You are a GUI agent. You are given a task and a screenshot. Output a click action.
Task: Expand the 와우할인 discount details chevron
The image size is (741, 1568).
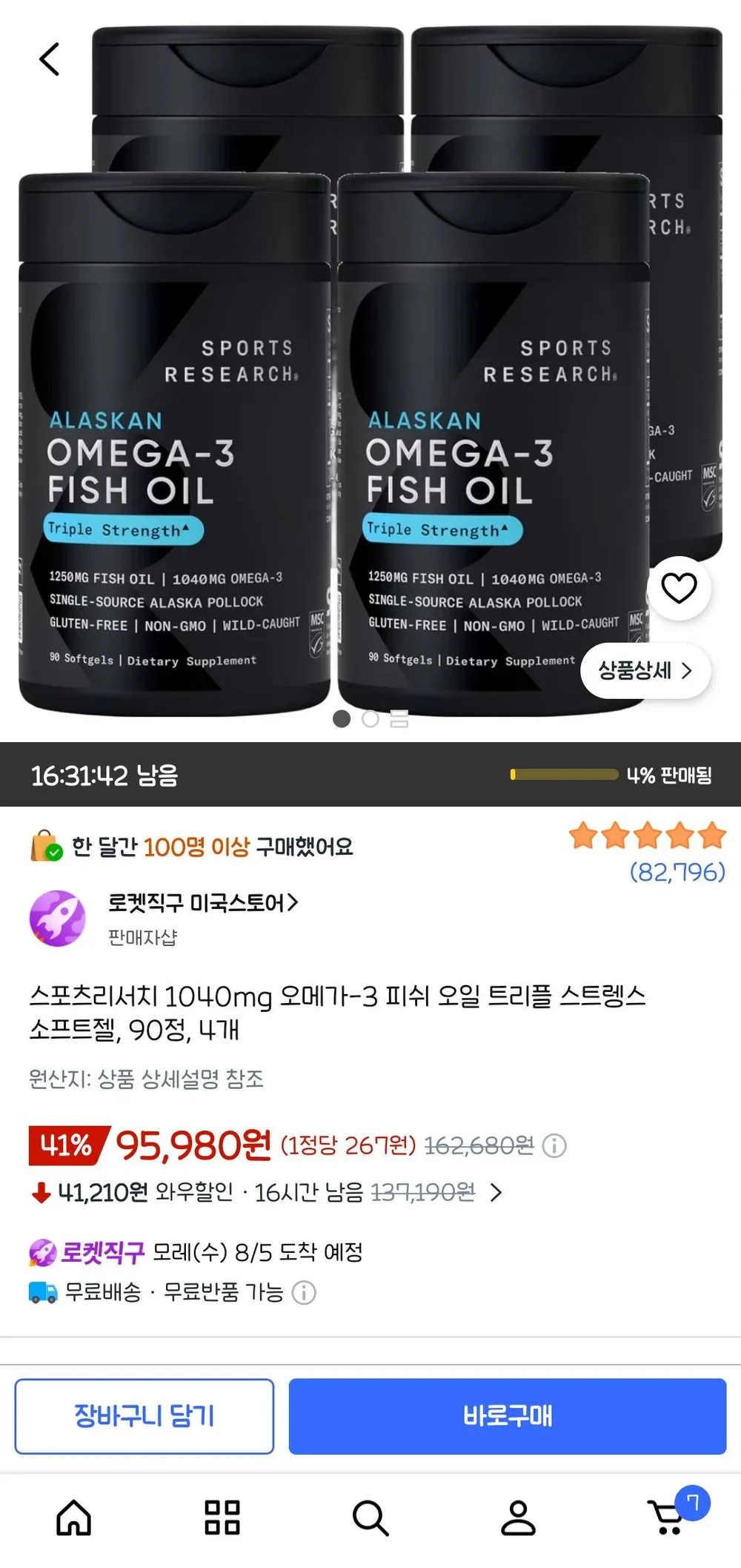click(x=496, y=1192)
